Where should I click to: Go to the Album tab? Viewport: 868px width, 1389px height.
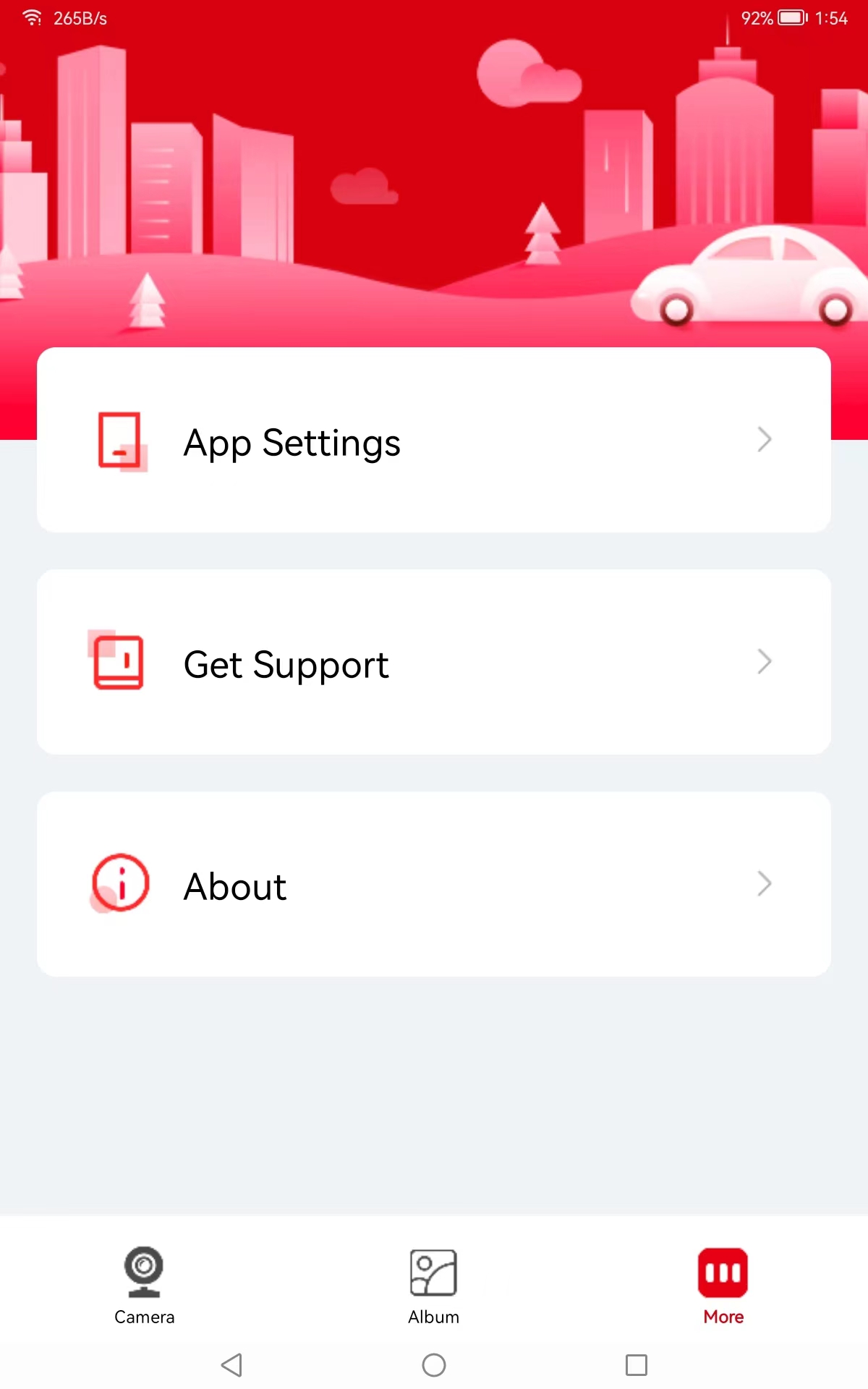[433, 1286]
